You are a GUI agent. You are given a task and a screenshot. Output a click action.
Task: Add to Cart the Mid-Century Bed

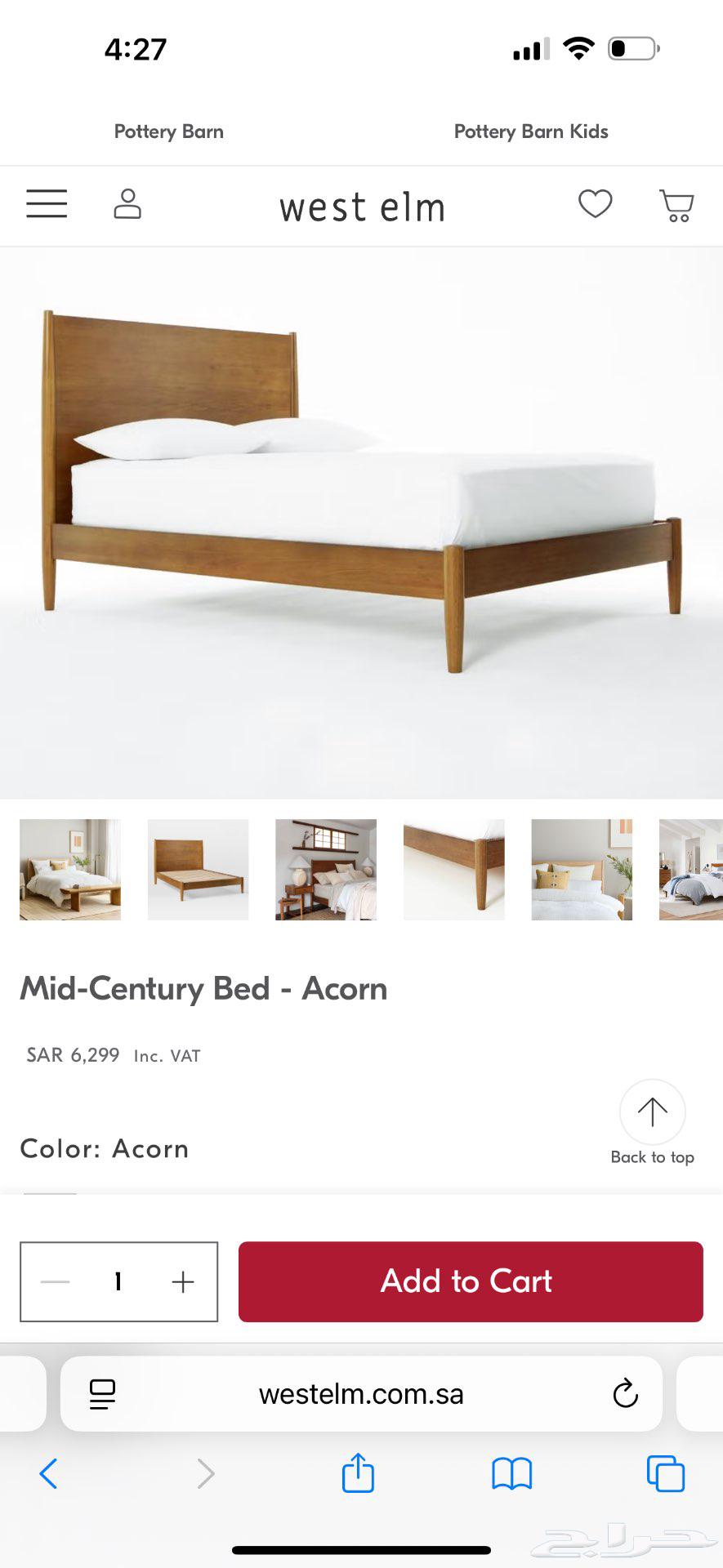471,1281
